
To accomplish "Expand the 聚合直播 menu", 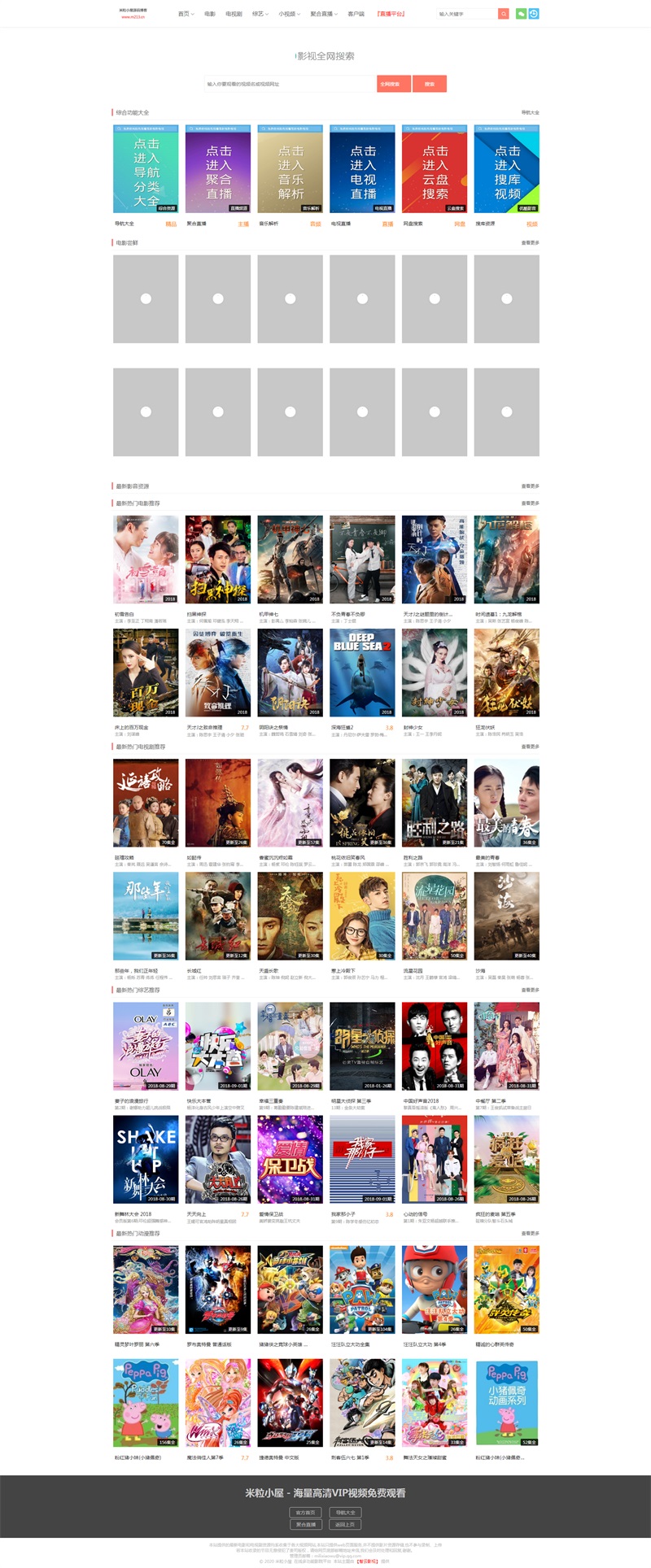I will click(x=323, y=14).
